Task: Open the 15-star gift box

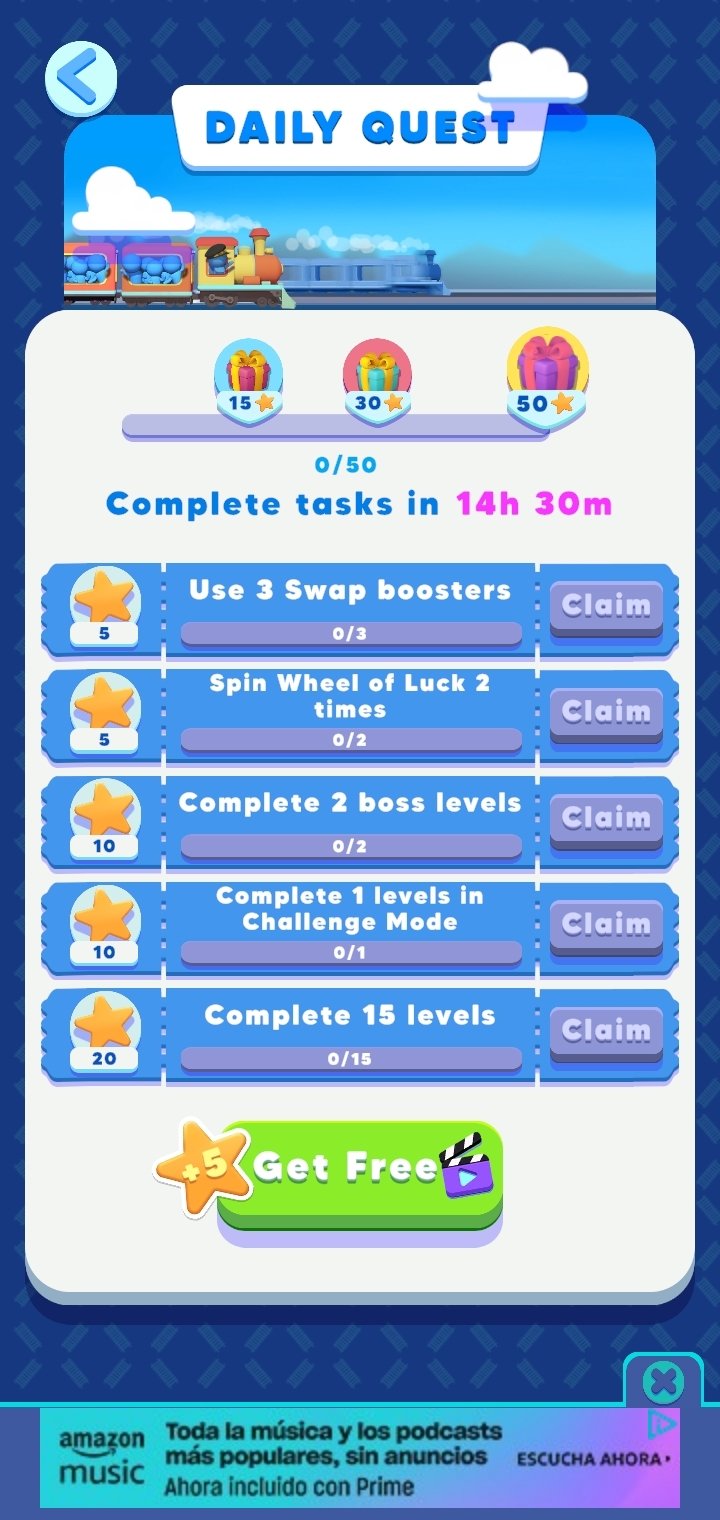Action: 249,379
